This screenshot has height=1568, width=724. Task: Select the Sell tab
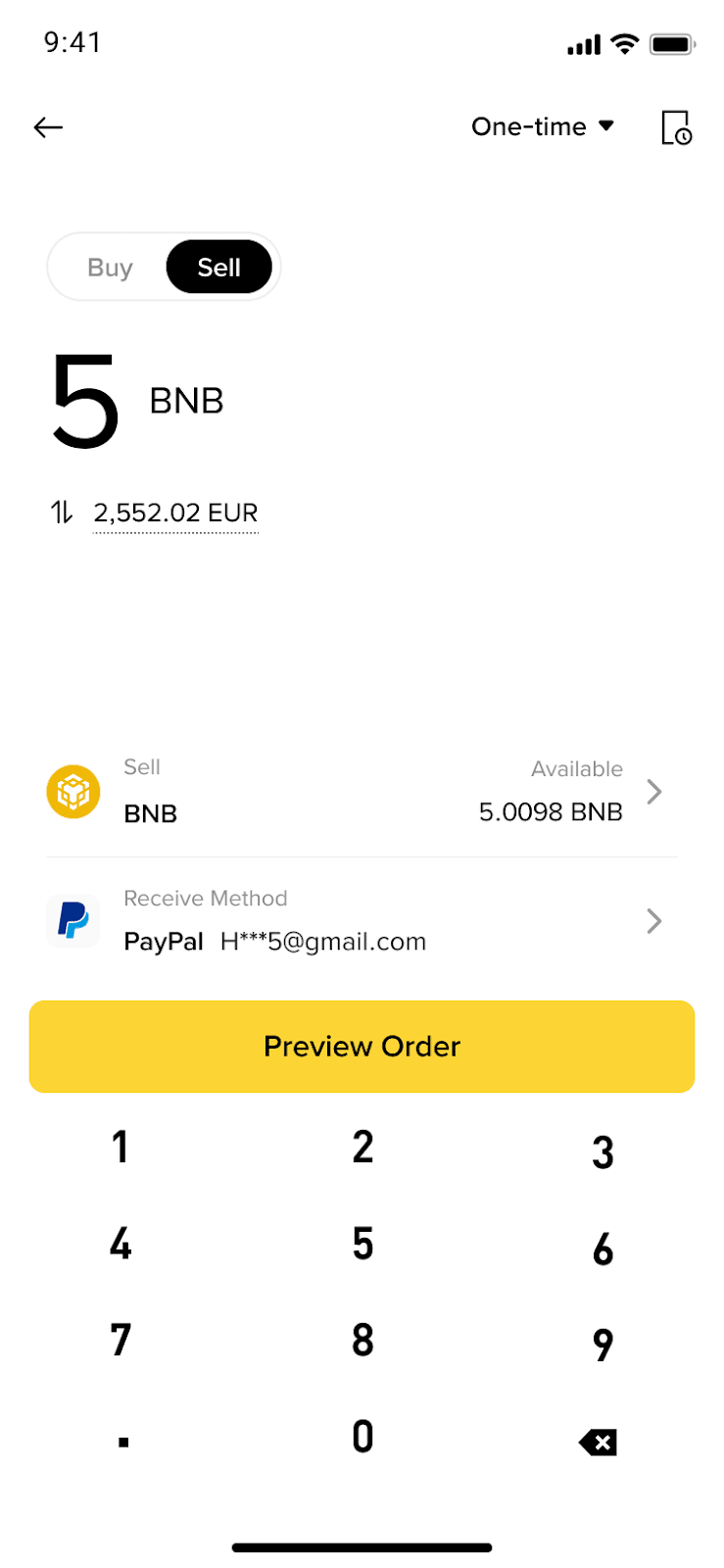218,268
